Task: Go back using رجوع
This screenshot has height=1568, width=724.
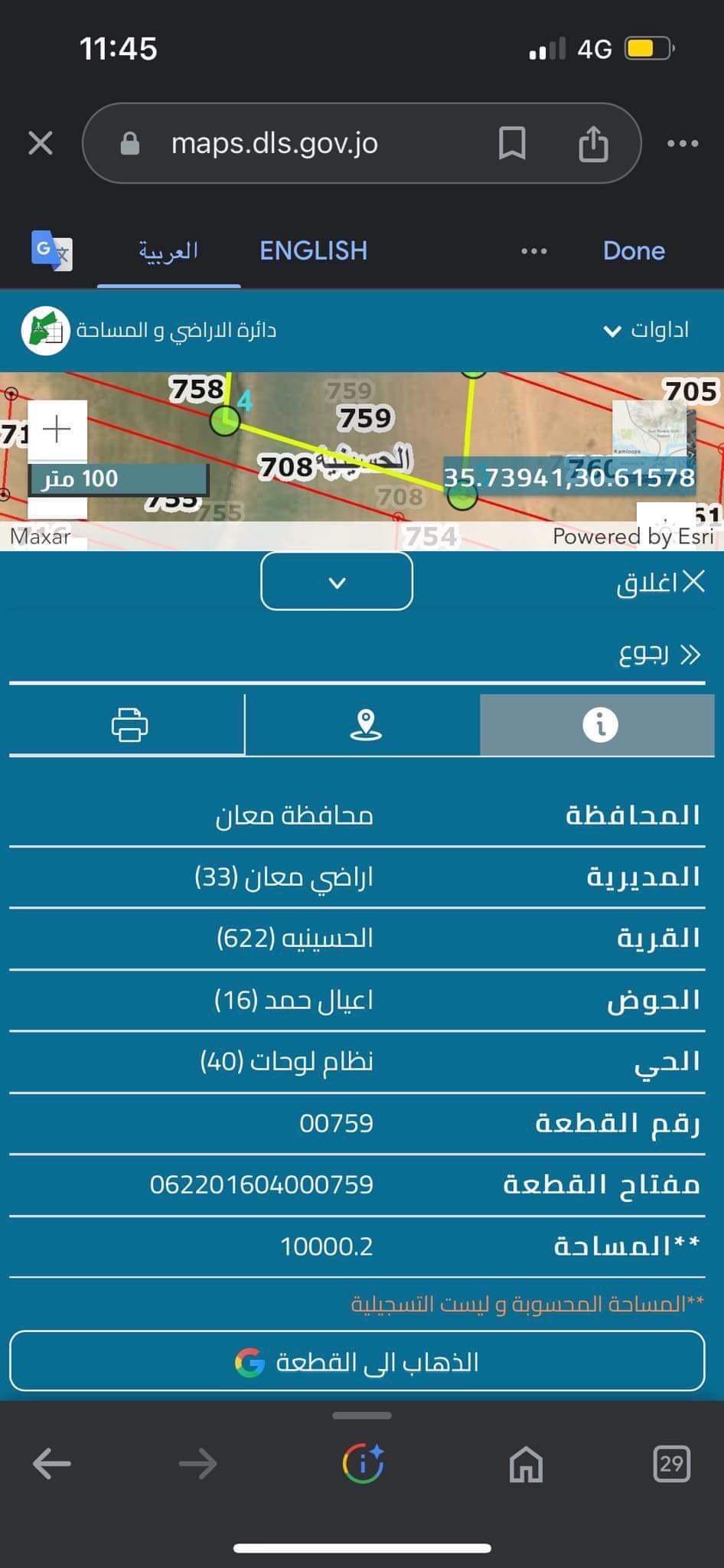Action: click(660, 654)
